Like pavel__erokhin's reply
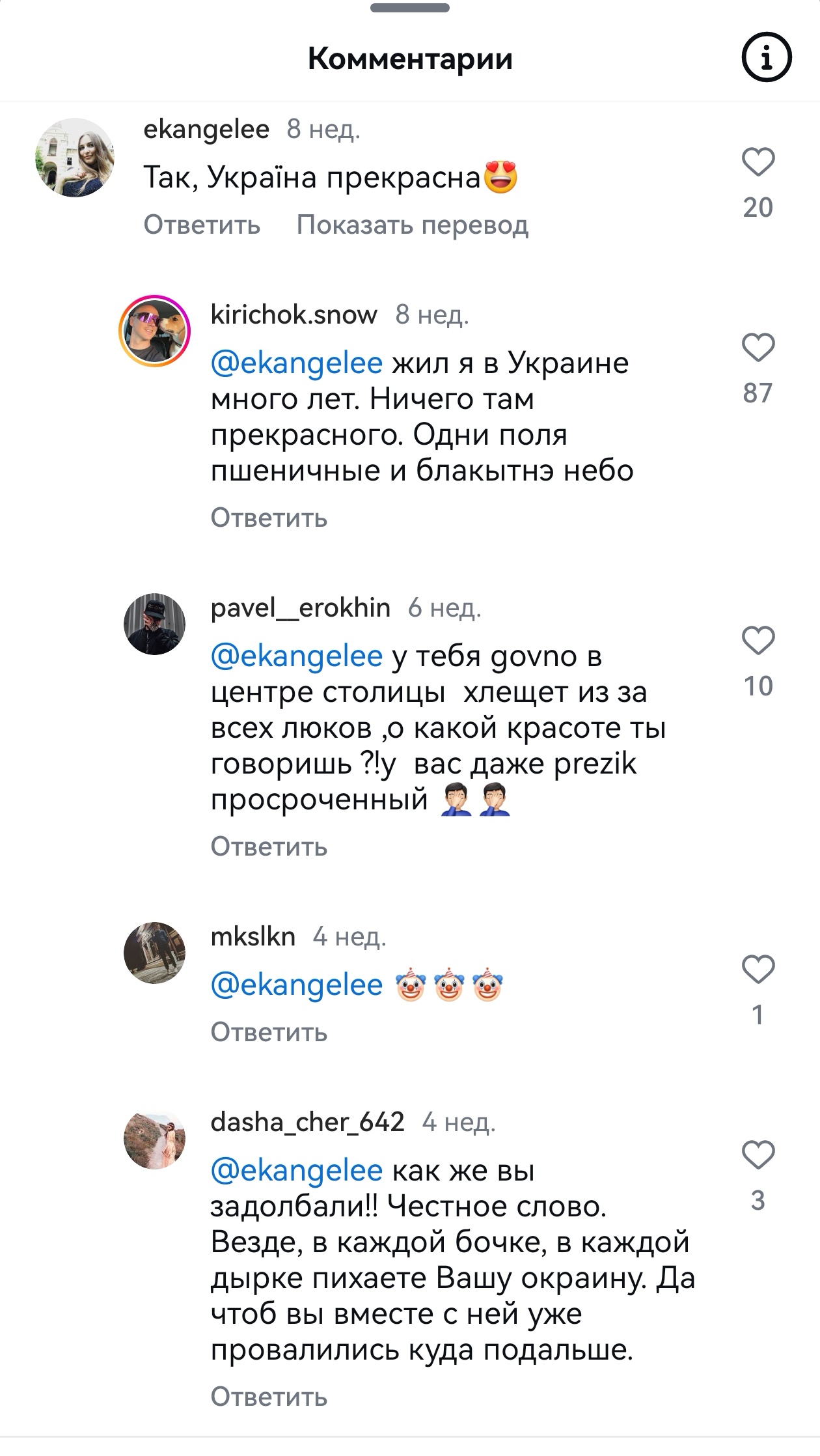 click(758, 641)
